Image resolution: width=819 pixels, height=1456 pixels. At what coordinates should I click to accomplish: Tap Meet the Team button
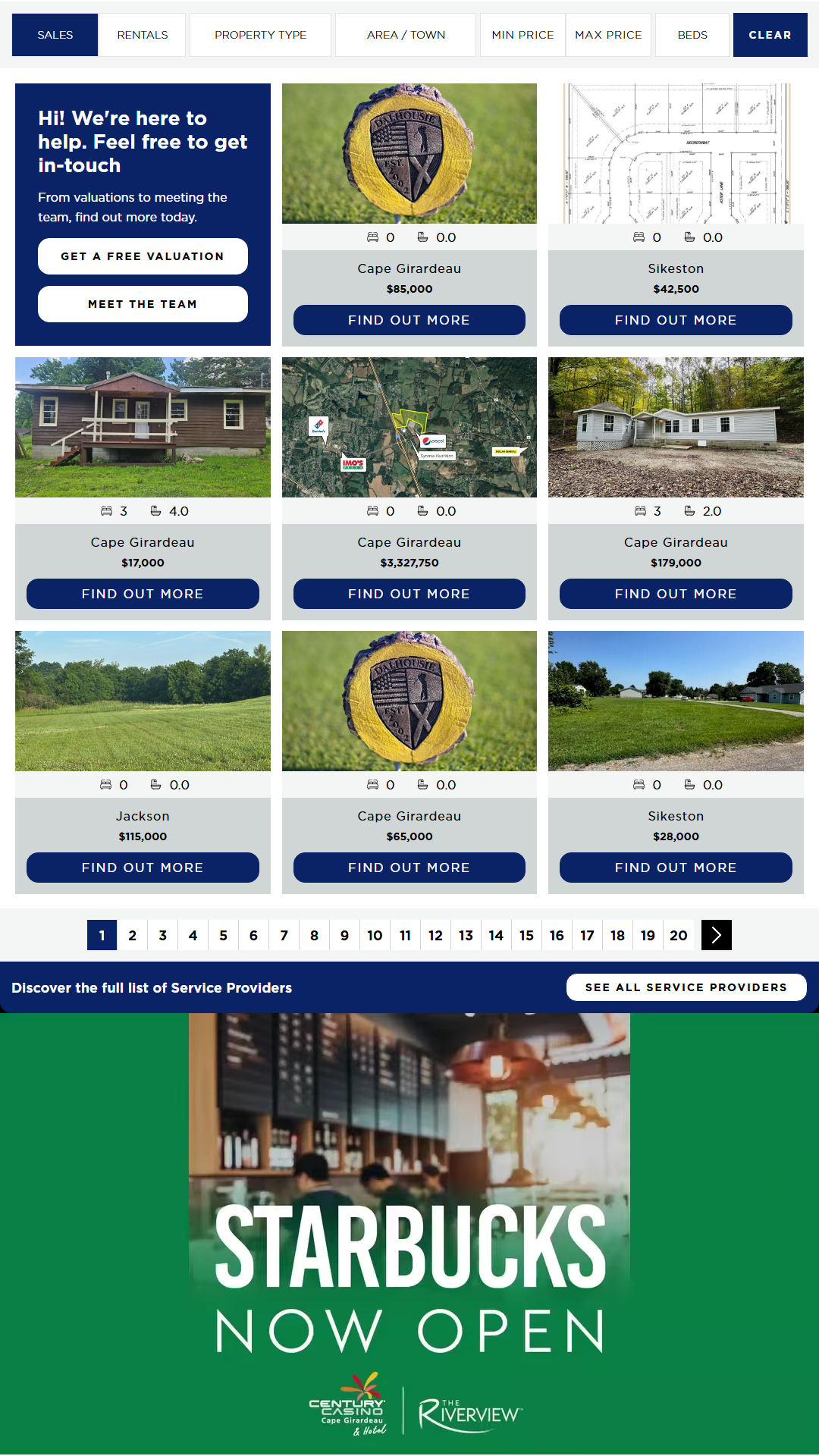point(143,304)
